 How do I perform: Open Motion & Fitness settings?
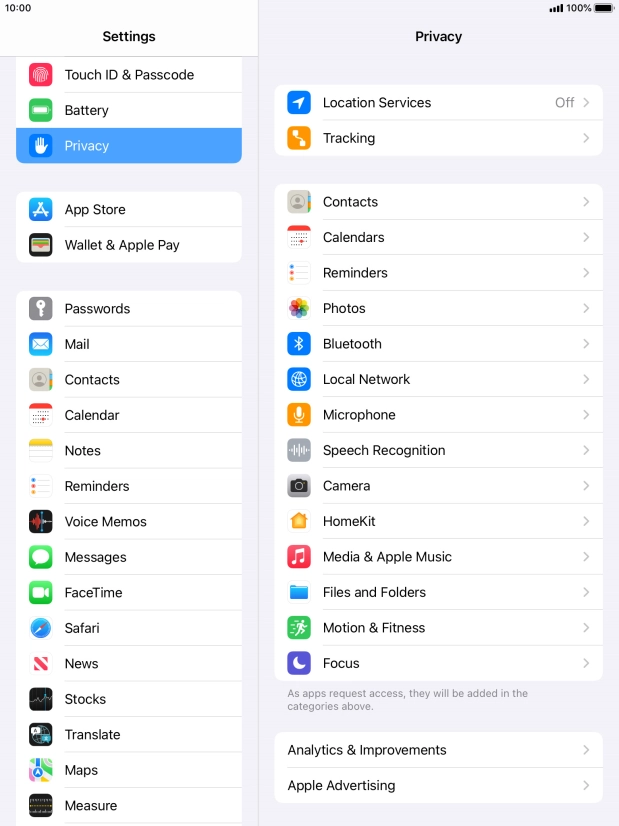pyautogui.click(x=438, y=628)
